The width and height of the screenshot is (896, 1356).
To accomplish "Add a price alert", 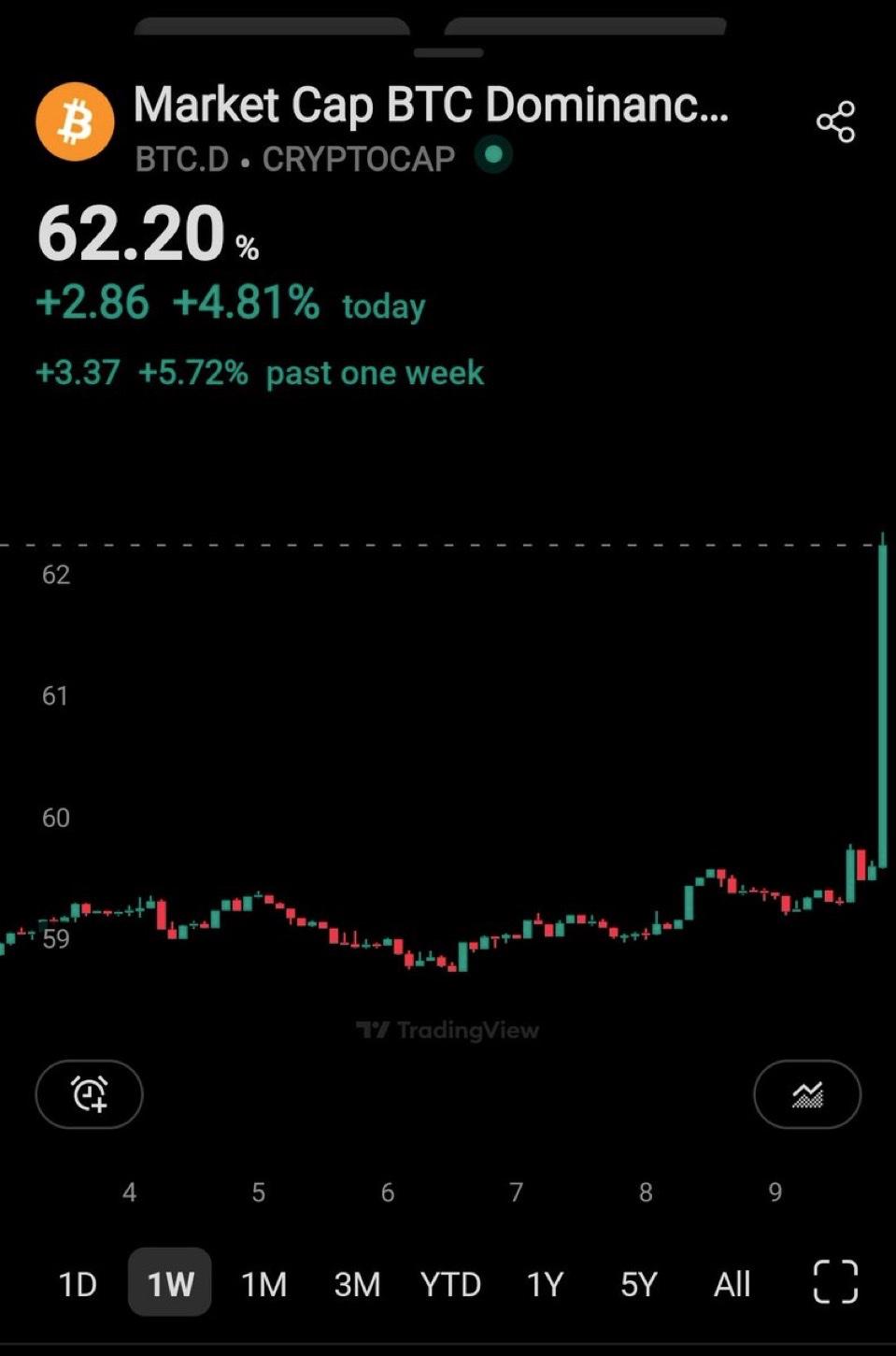I will [x=90, y=1093].
